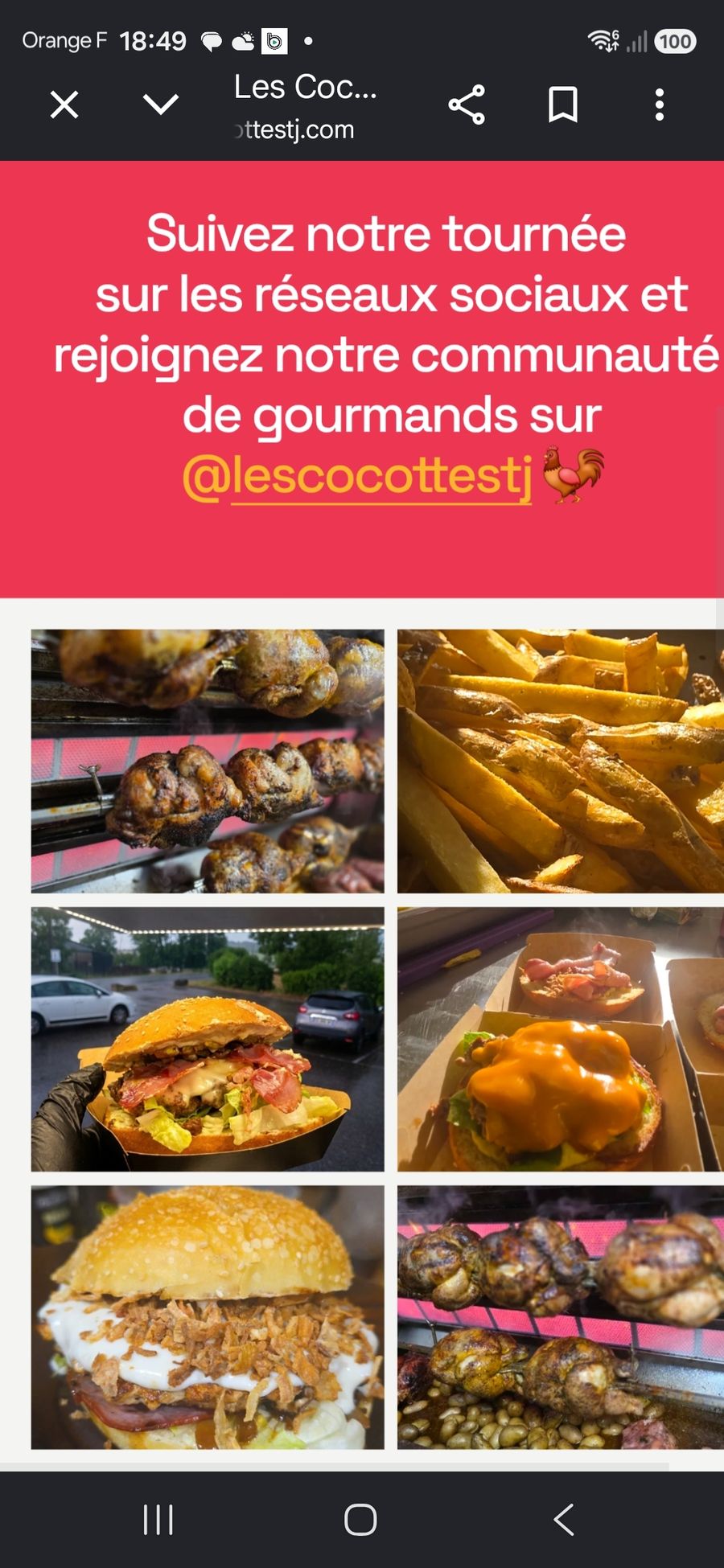Minimize the custom tab using the down chevron
The image size is (724, 1568).
(160, 104)
